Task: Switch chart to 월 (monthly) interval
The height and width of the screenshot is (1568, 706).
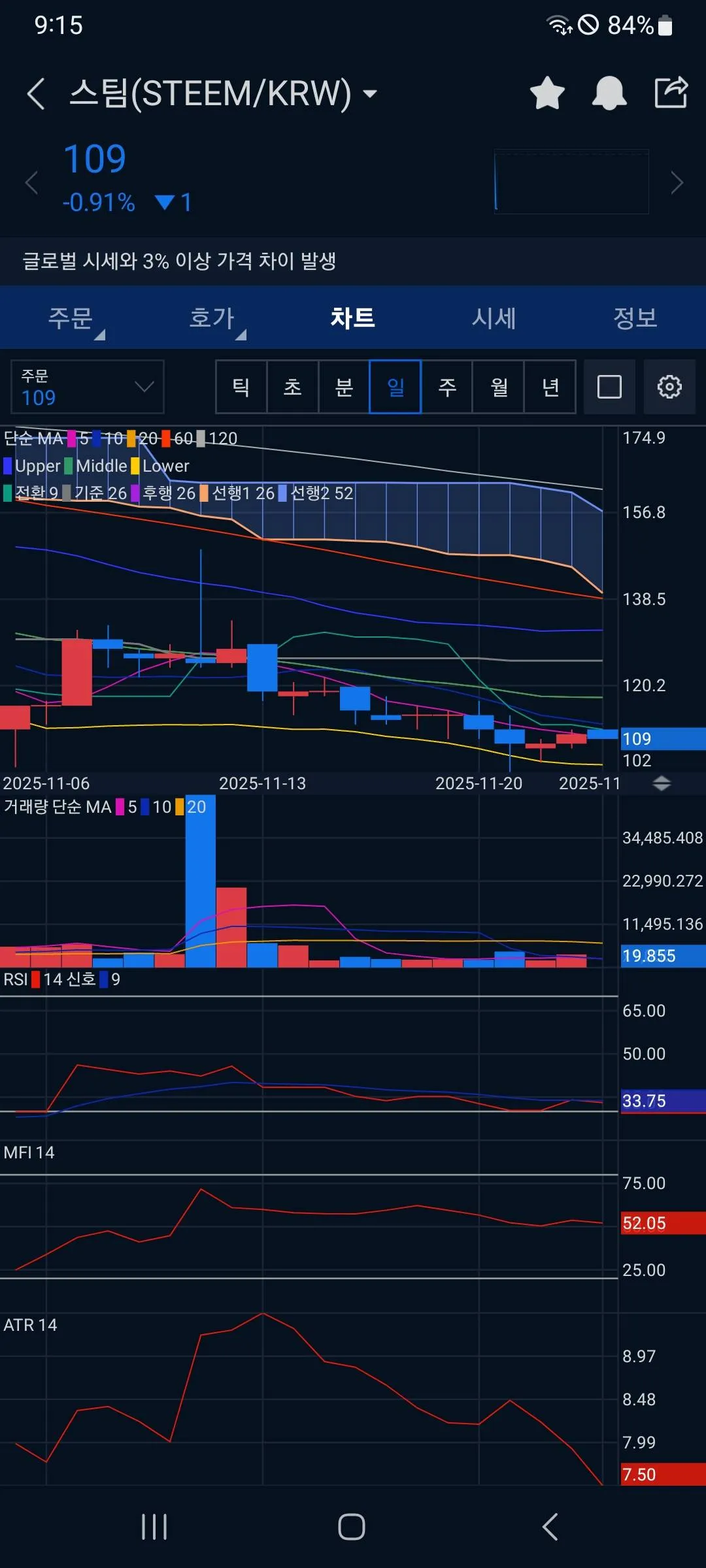Action: (x=499, y=387)
